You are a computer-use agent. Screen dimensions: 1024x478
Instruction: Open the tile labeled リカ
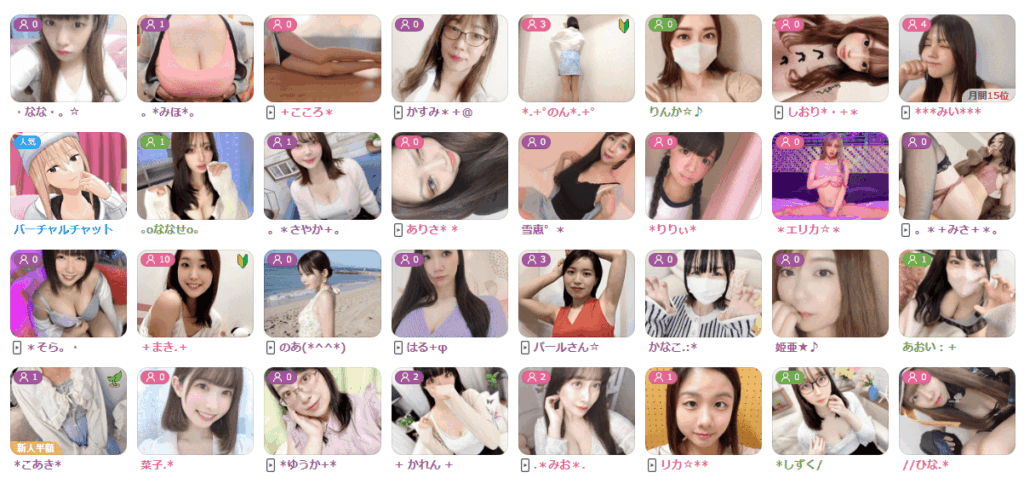point(703,411)
